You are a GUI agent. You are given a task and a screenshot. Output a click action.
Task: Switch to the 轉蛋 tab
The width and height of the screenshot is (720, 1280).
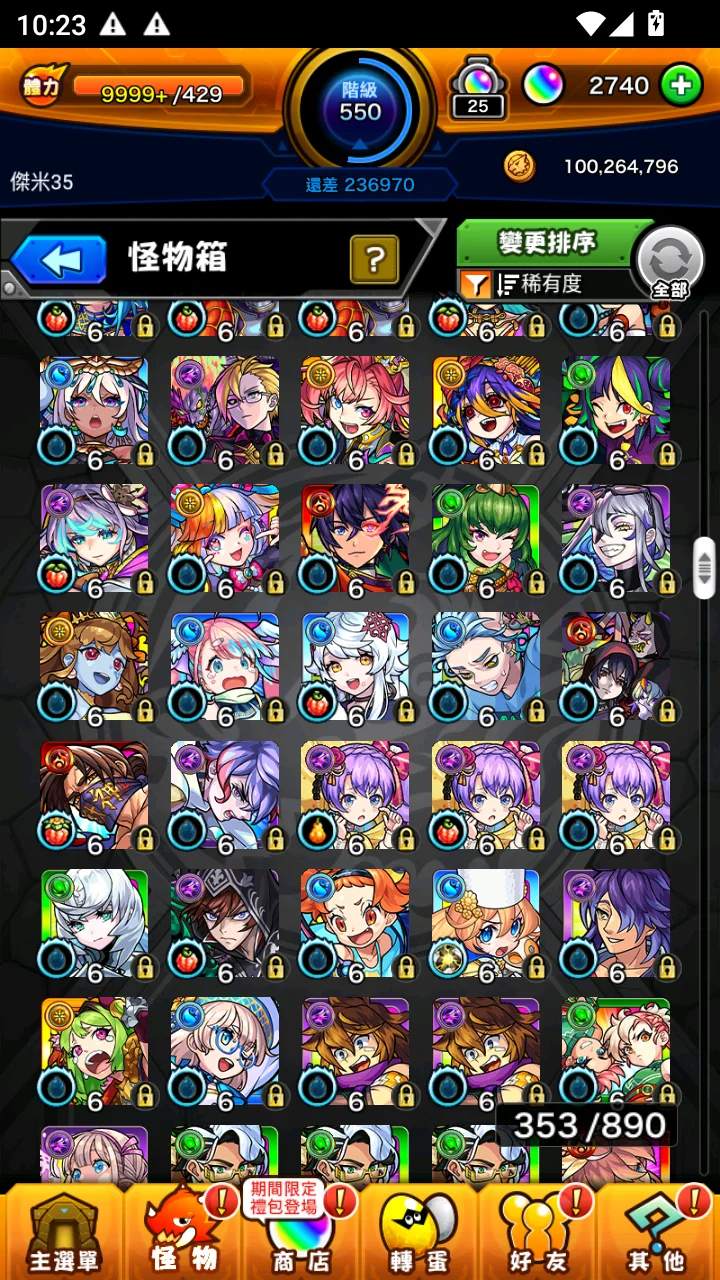coord(419,1232)
